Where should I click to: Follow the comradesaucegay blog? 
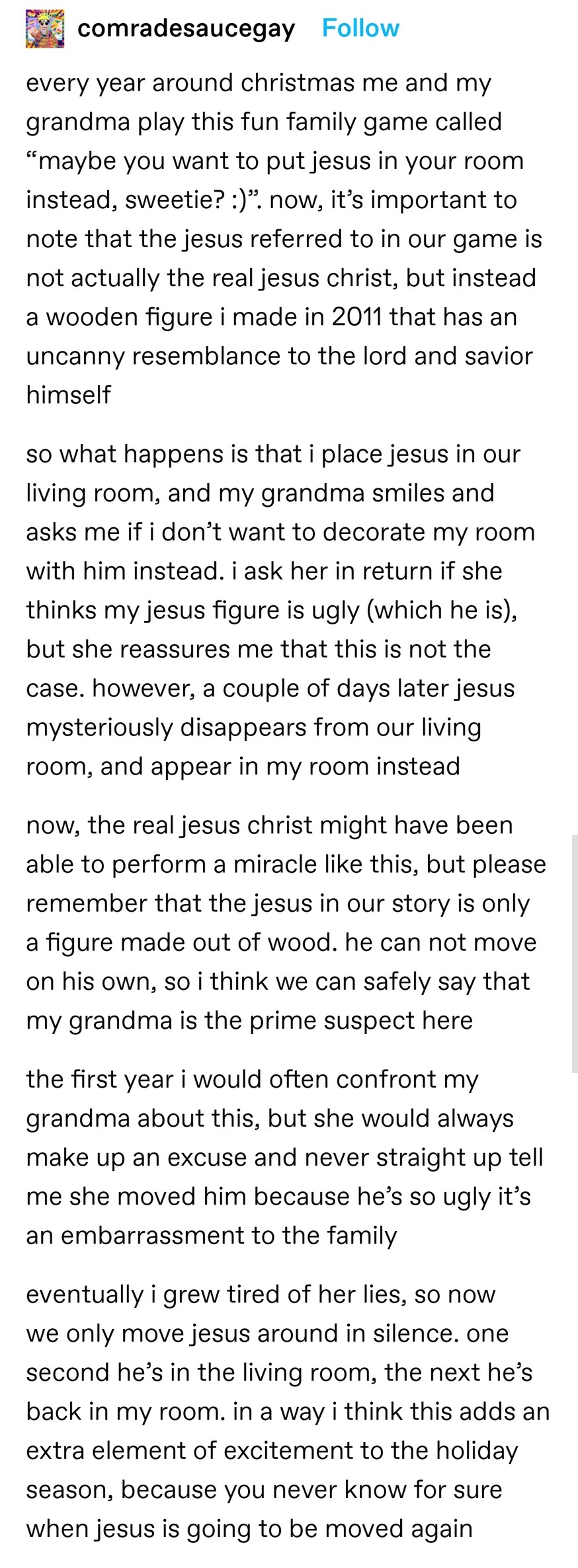(360, 28)
